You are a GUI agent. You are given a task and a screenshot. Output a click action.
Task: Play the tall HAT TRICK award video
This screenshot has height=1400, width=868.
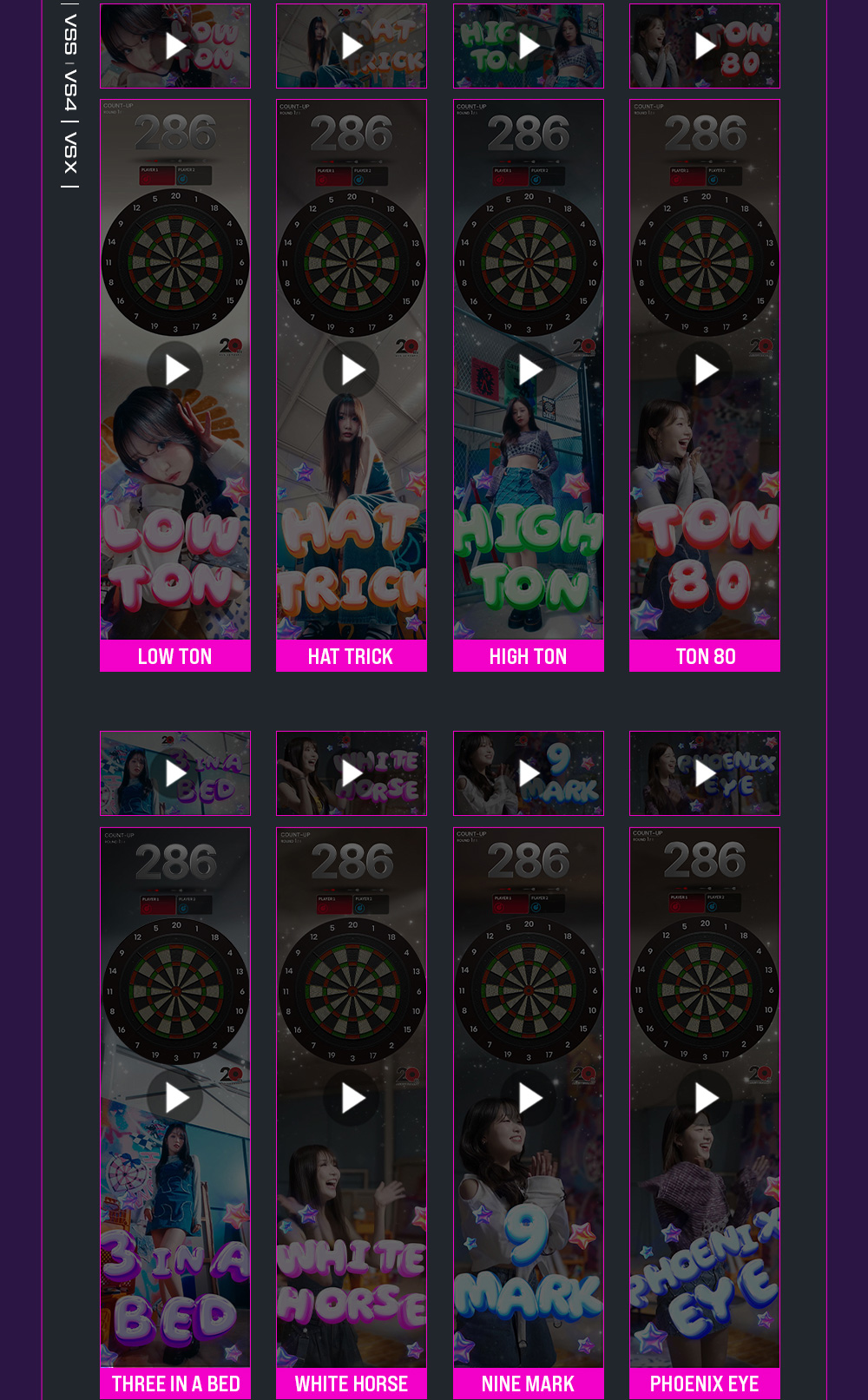click(x=352, y=370)
